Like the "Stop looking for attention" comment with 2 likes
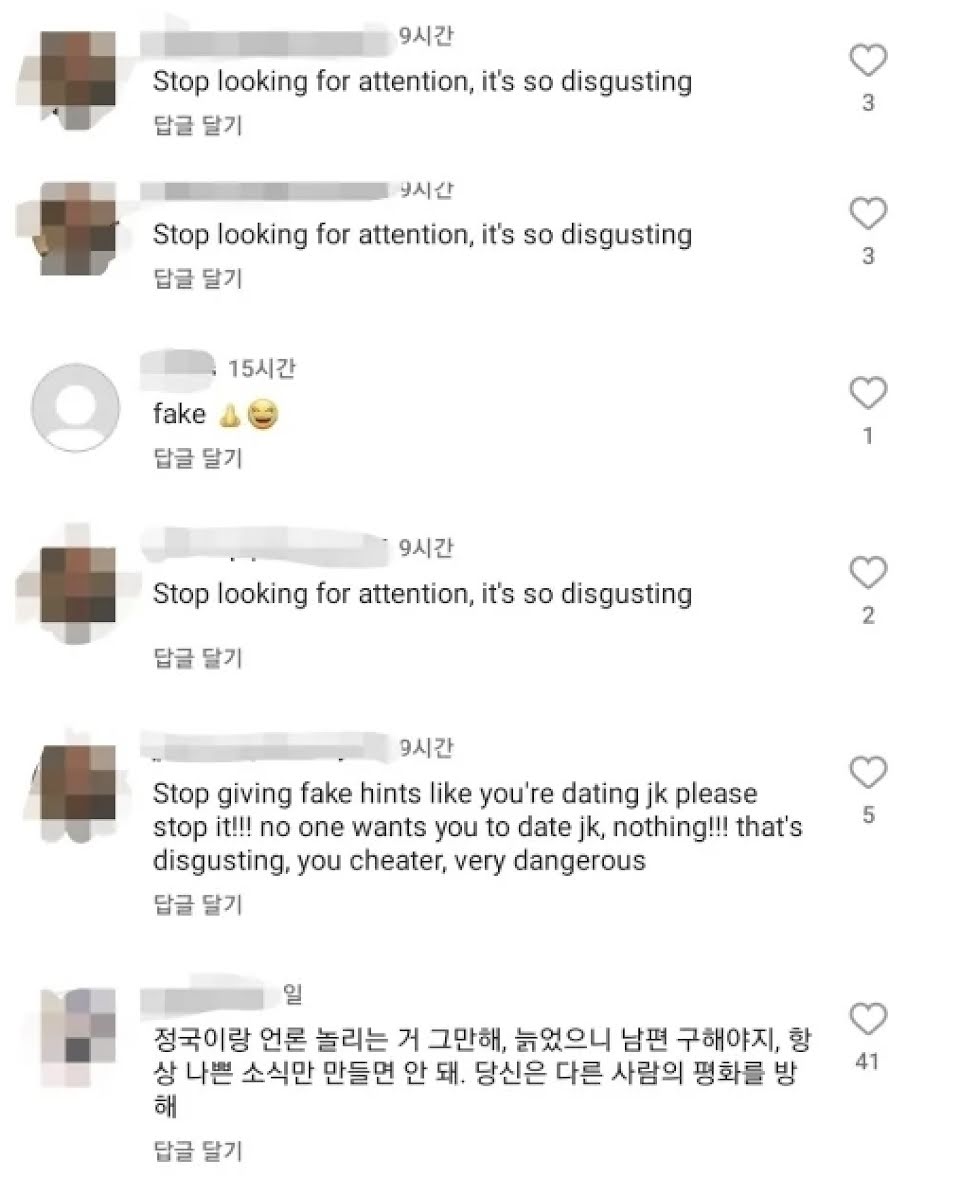Image resolution: width=960 pixels, height=1178 pixels. (868, 574)
